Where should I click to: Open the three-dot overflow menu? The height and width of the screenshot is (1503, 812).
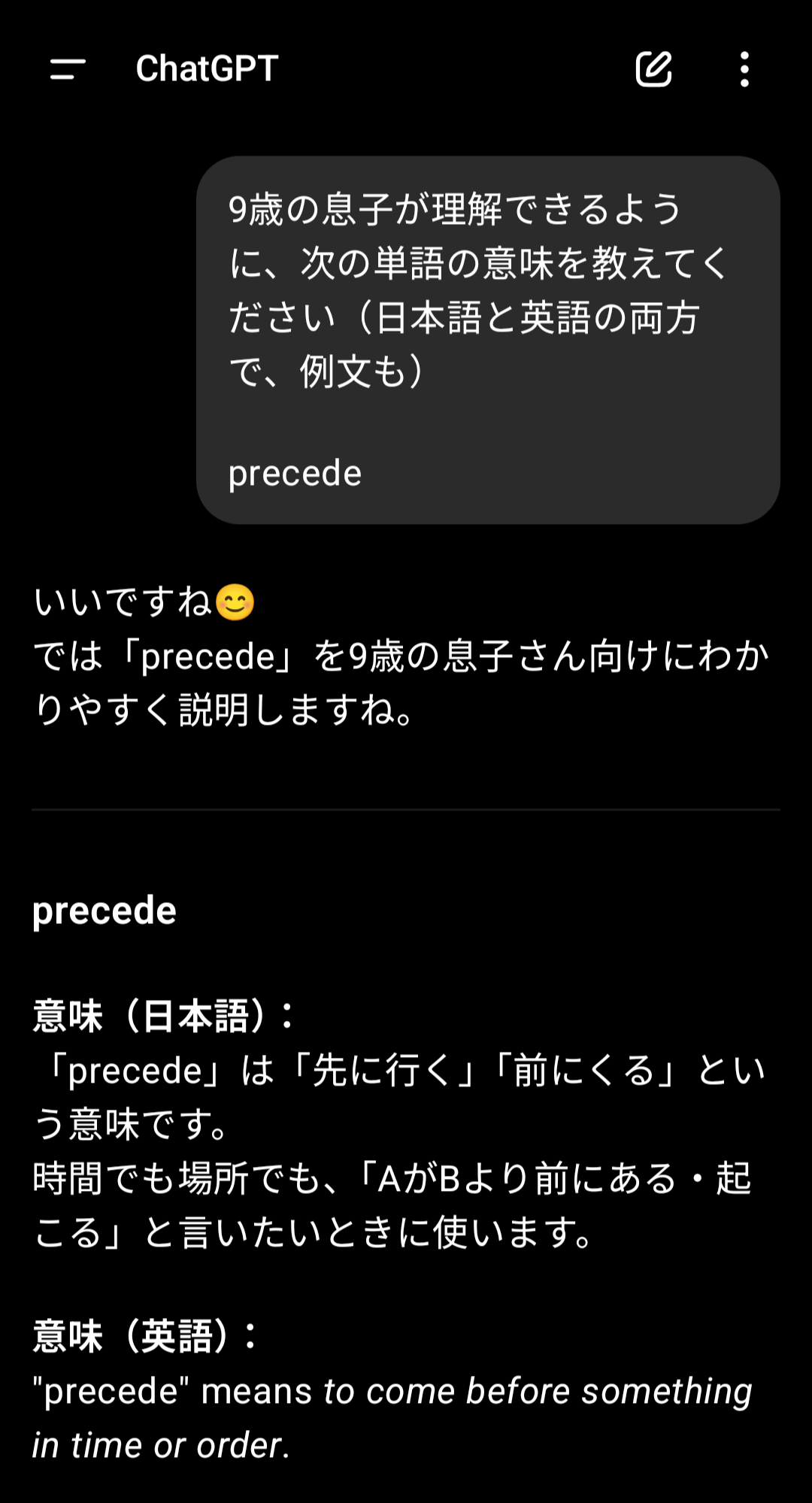pos(744,69)
